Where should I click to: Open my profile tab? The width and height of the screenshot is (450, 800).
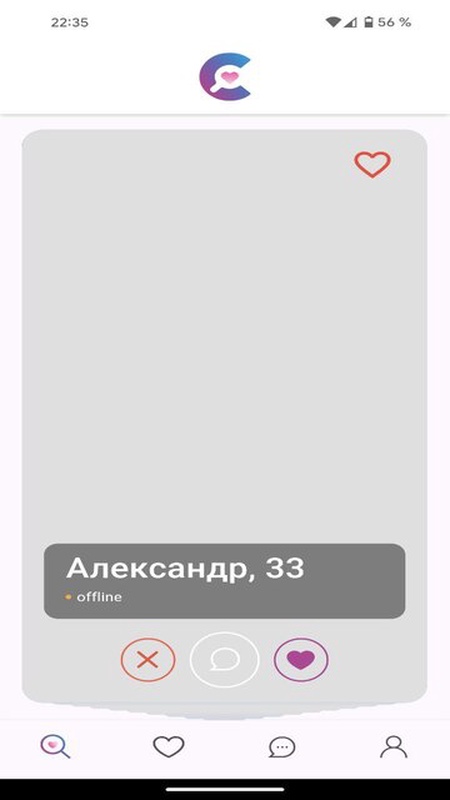click(x=393, y=747)
